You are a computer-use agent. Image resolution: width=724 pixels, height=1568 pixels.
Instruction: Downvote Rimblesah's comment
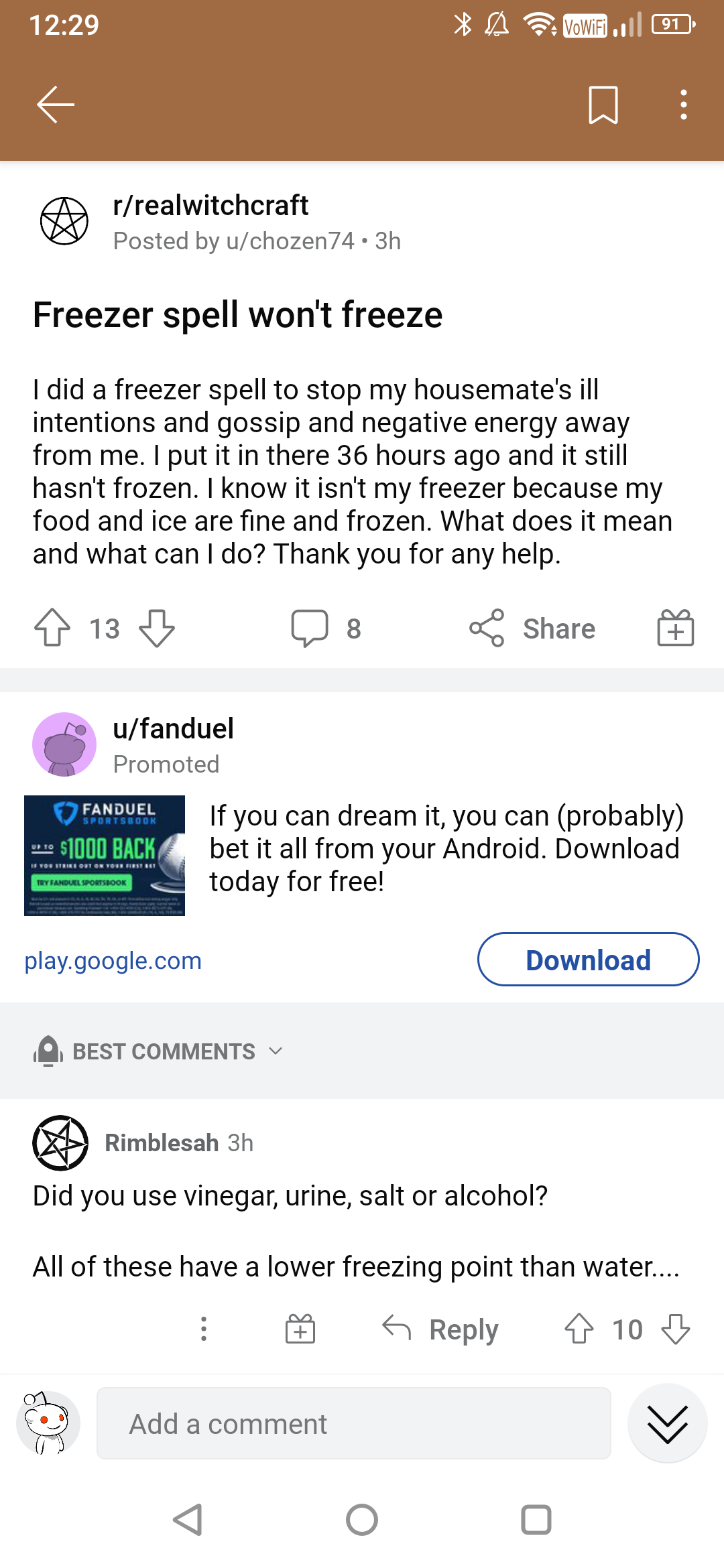click(x=676, y=1329)
